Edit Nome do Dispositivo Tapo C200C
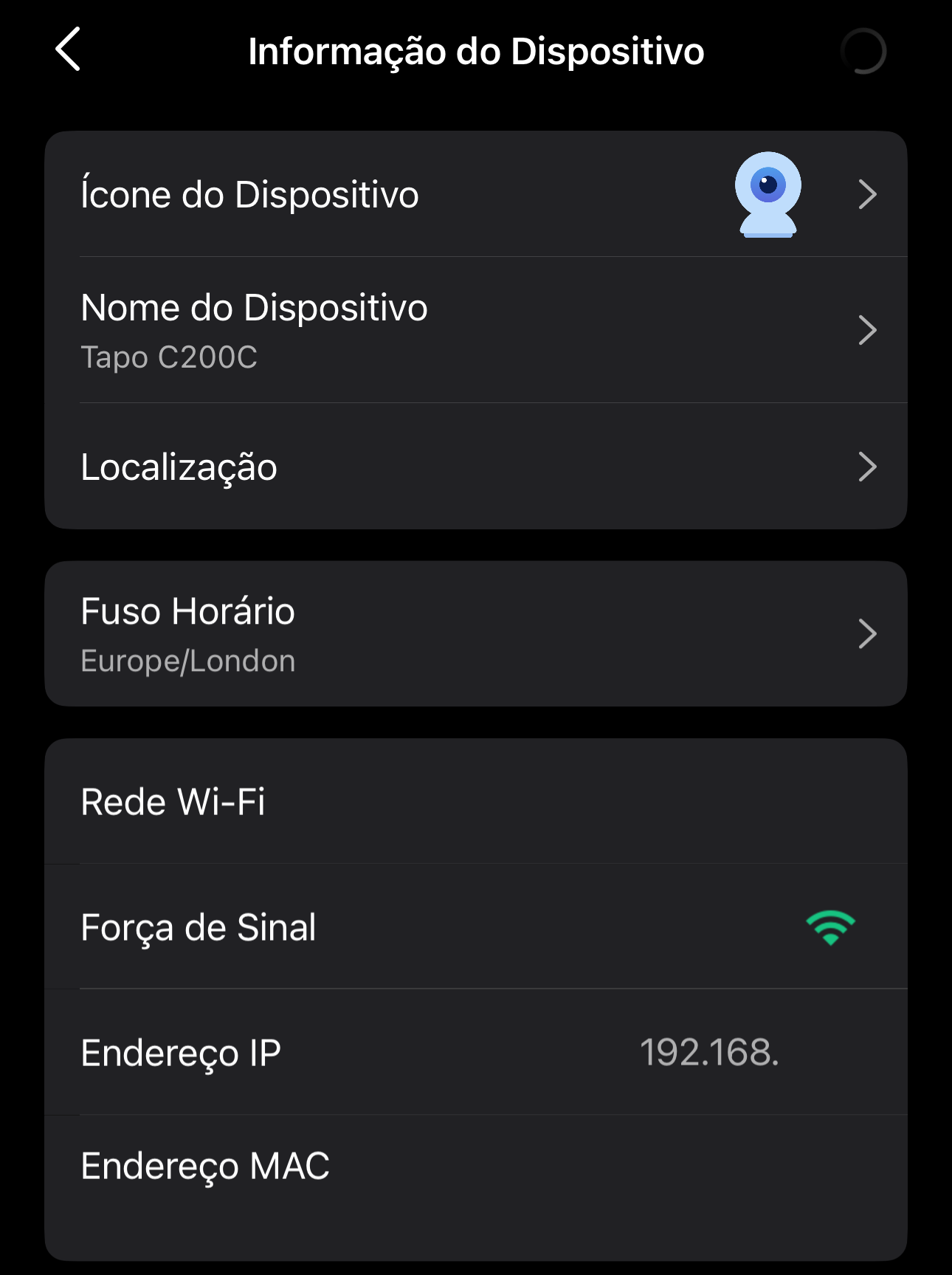952x1275 pixels. tap(475, 330)
